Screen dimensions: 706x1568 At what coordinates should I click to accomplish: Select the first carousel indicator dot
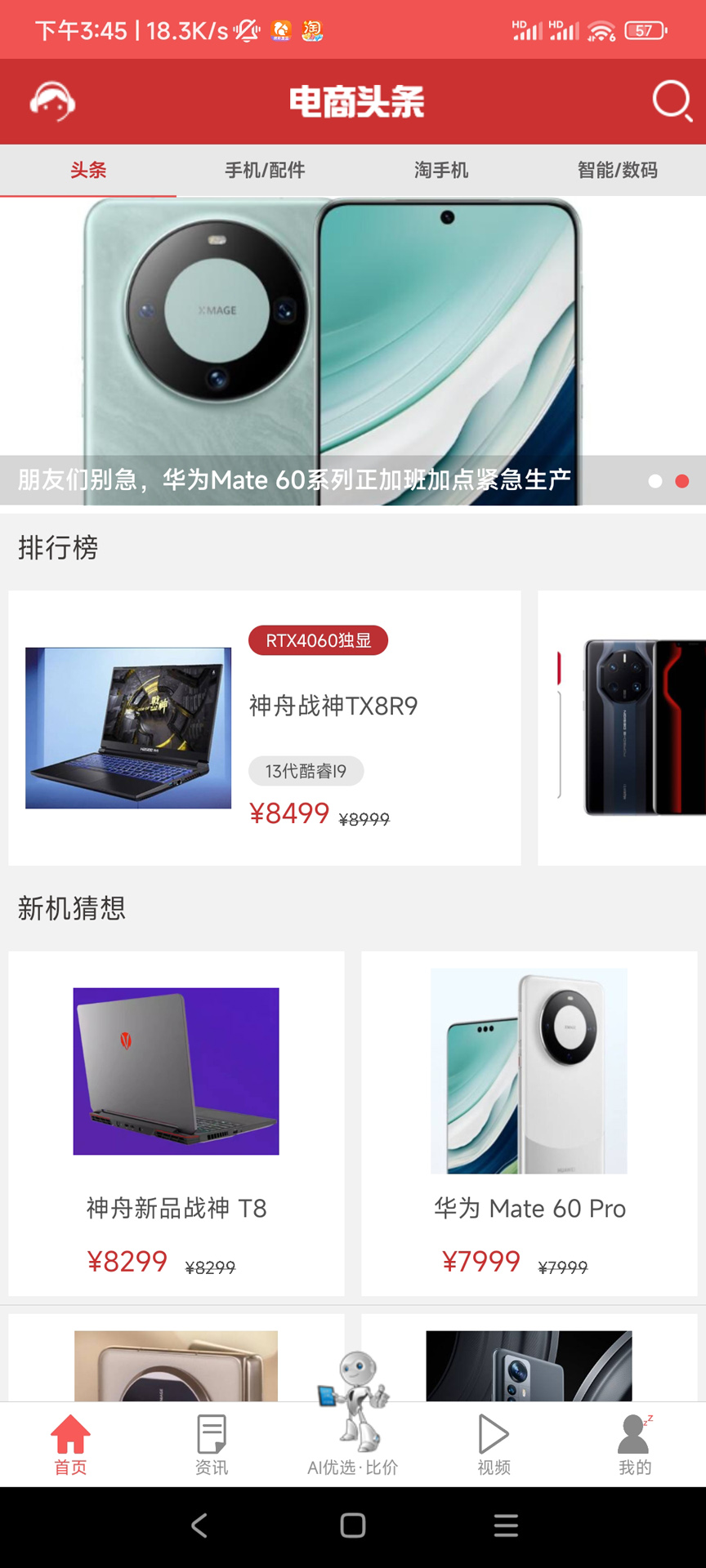654,483
